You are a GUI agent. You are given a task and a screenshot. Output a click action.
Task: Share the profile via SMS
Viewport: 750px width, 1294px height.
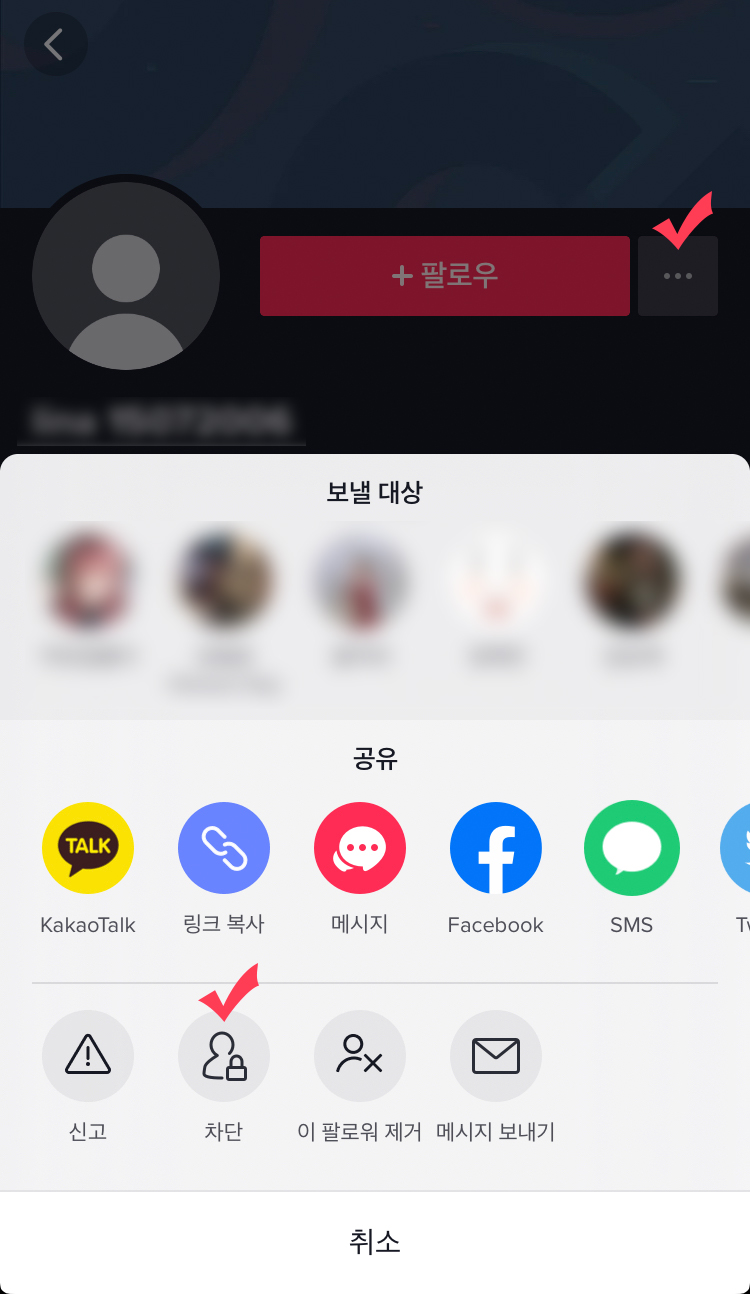632,849
